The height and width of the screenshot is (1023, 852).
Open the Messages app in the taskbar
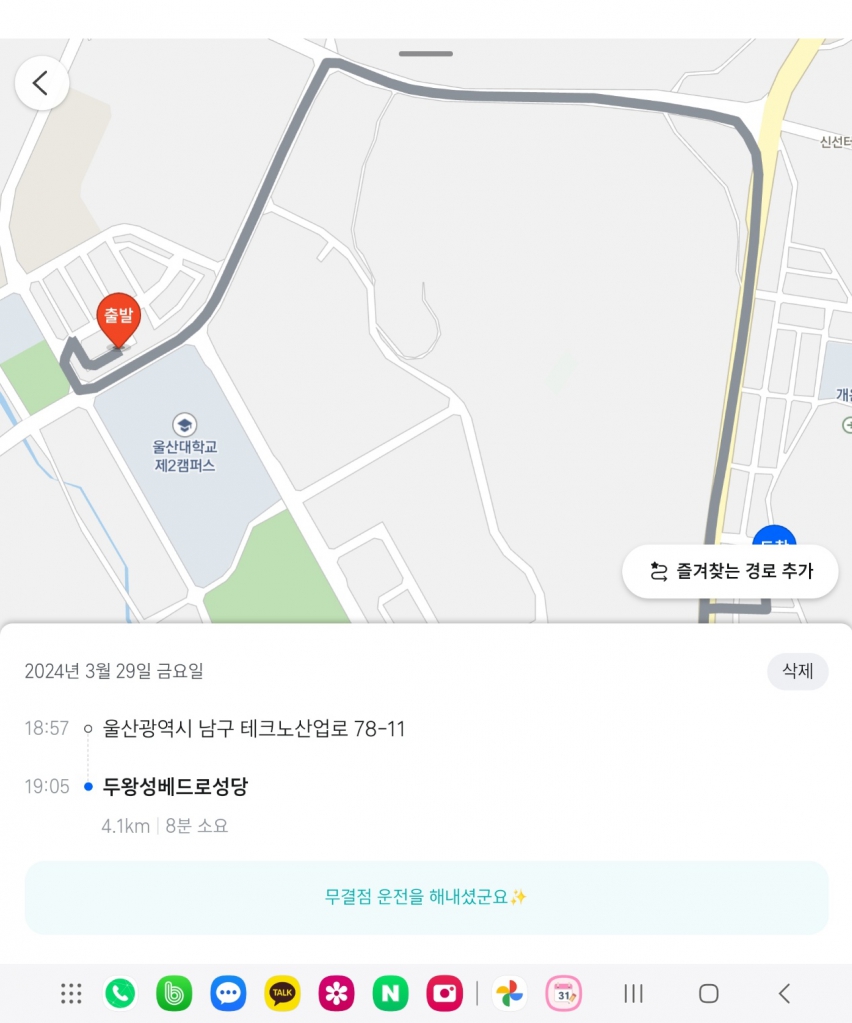coord(228,993)
